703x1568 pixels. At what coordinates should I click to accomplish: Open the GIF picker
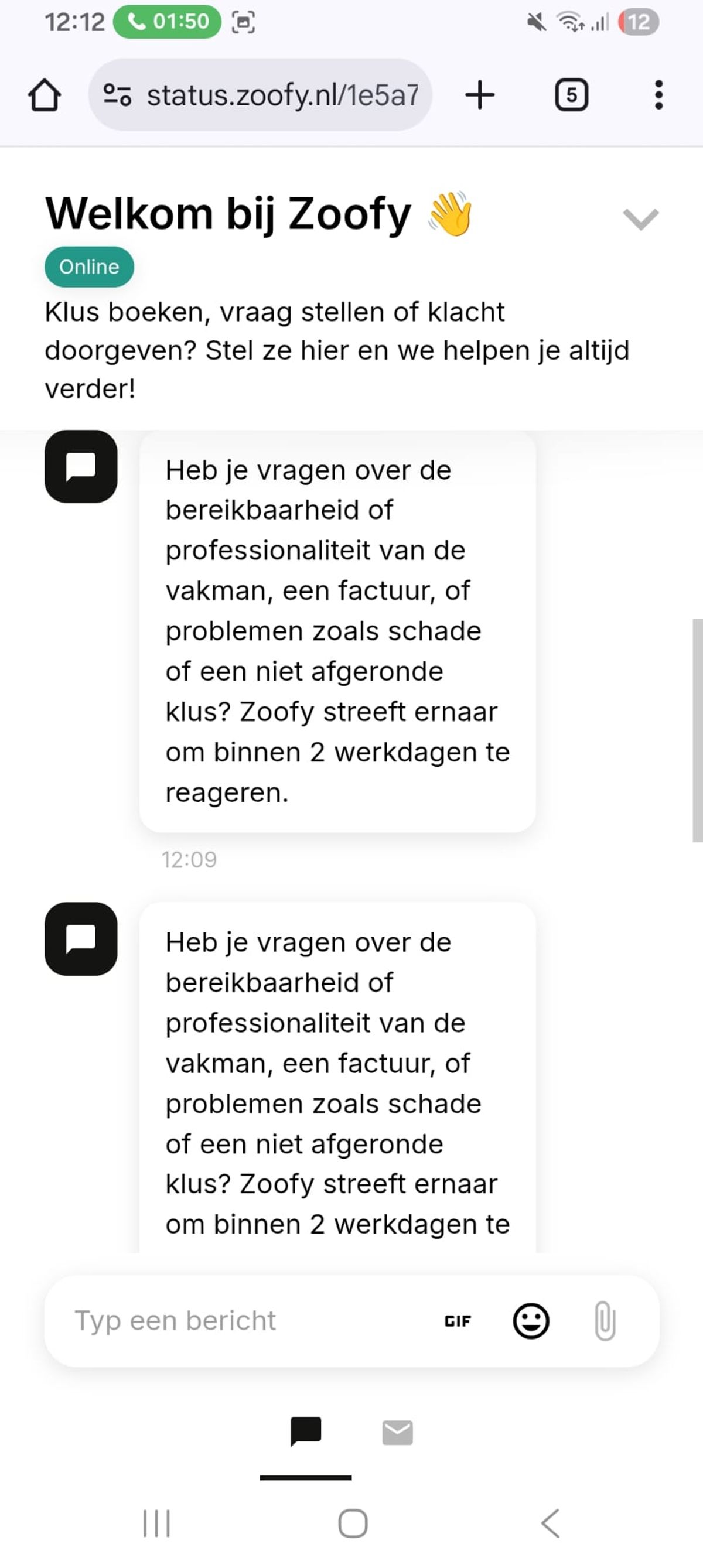tap(458, 1321)
